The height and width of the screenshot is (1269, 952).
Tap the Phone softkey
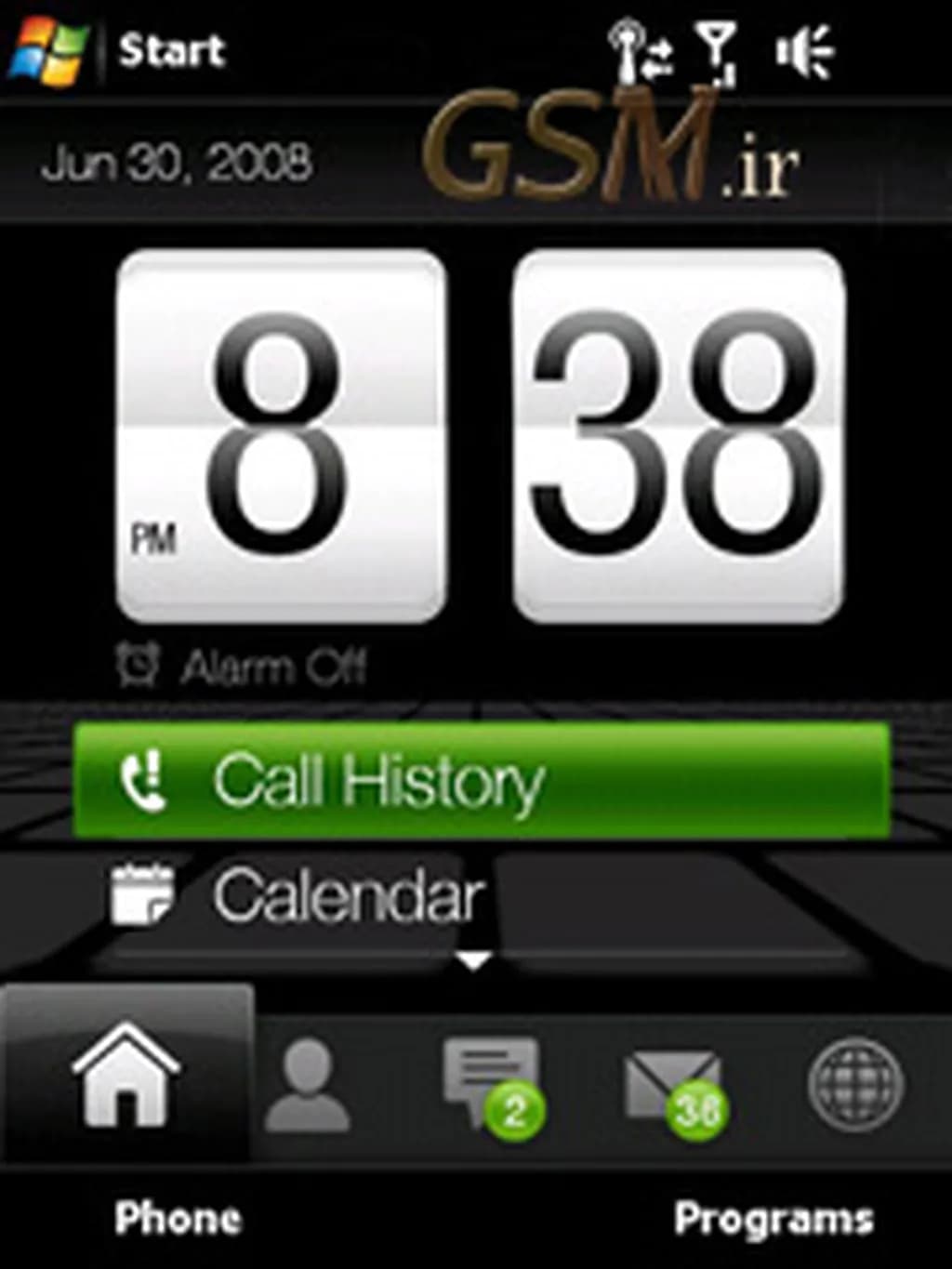[x=178, y=1218]
